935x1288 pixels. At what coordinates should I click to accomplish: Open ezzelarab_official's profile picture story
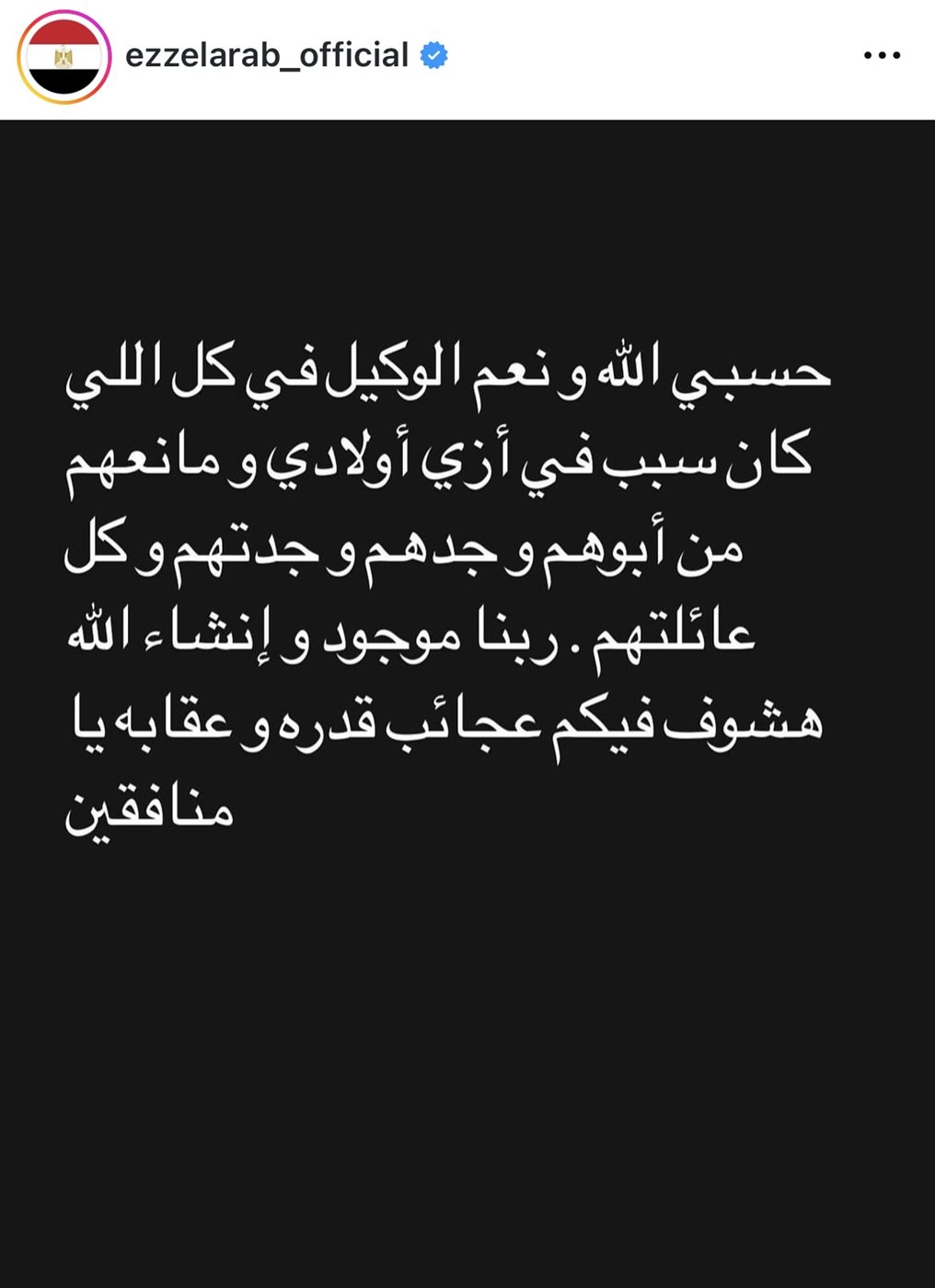(63, 57)
